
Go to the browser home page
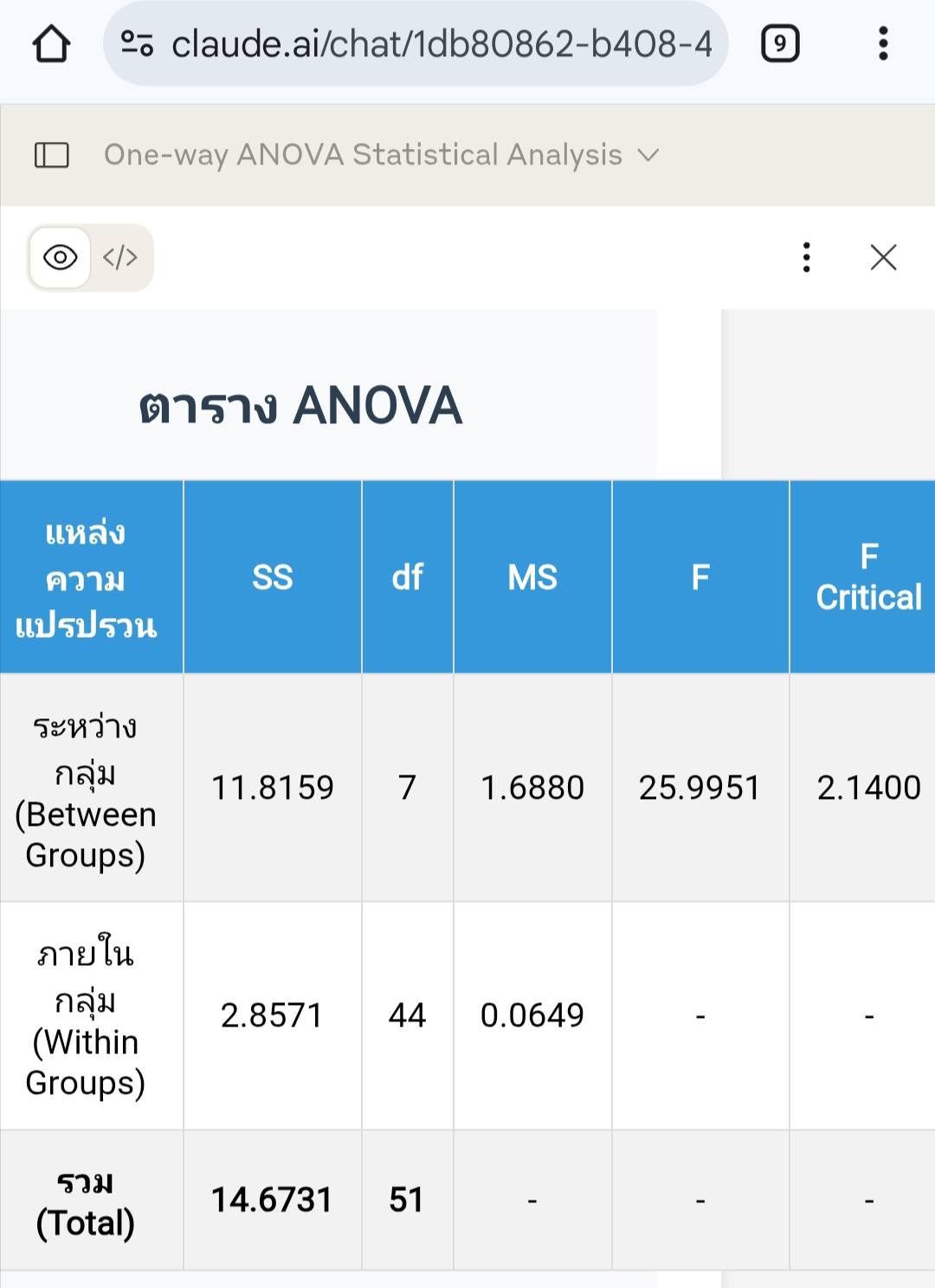tap(51, 44)
